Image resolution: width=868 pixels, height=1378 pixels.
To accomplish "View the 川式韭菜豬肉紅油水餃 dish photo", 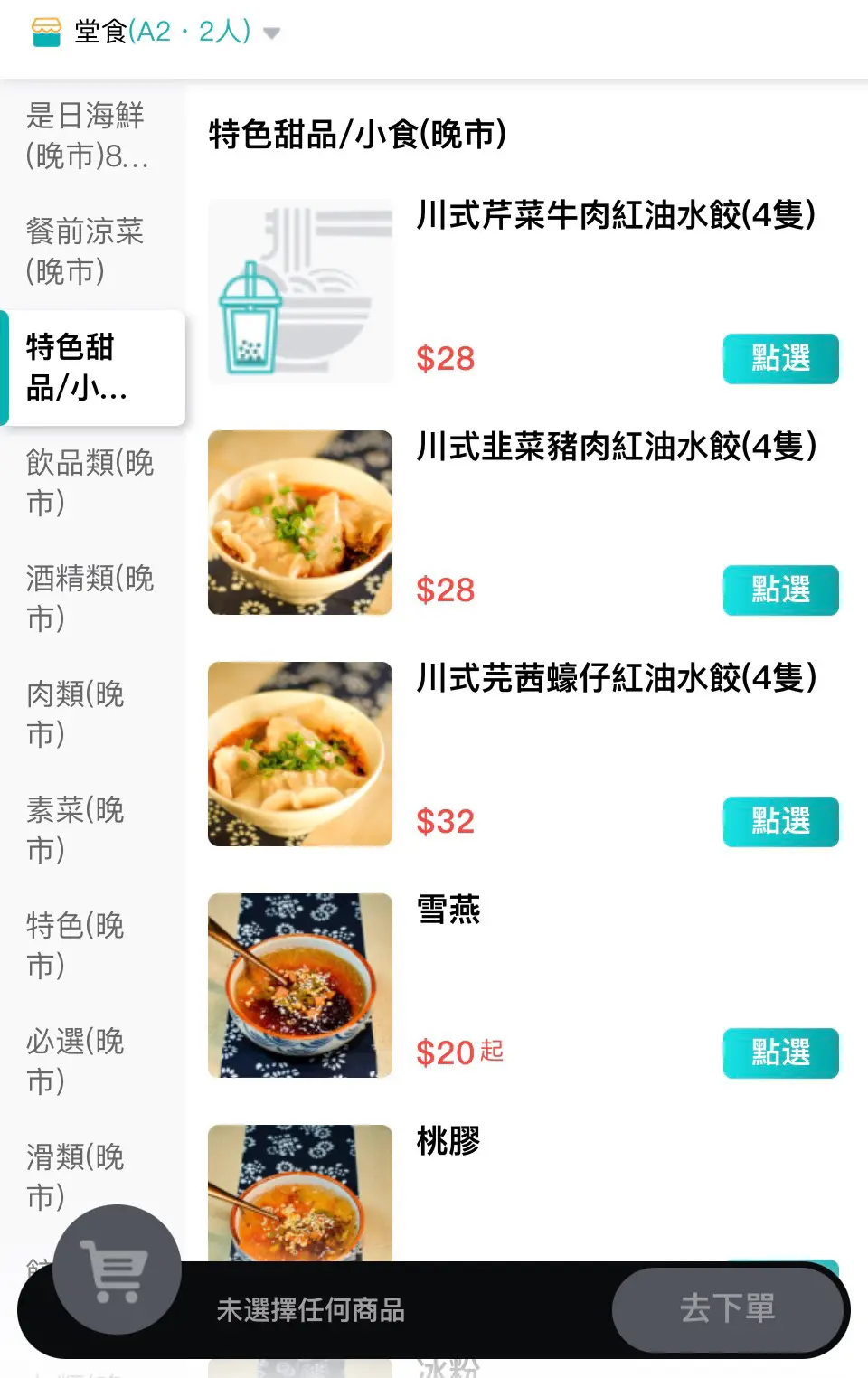I will [x=300, y=523].
